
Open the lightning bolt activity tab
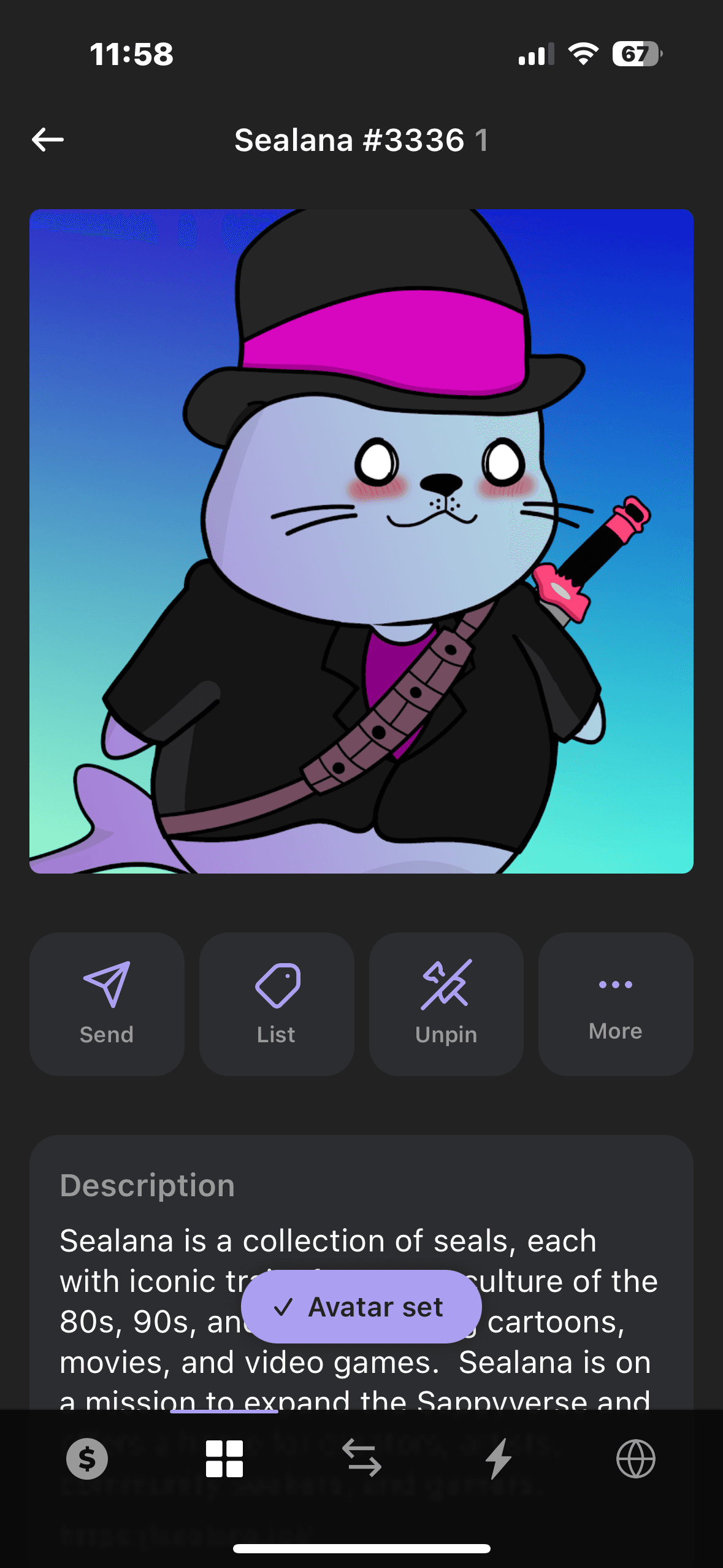(499, 1459)
